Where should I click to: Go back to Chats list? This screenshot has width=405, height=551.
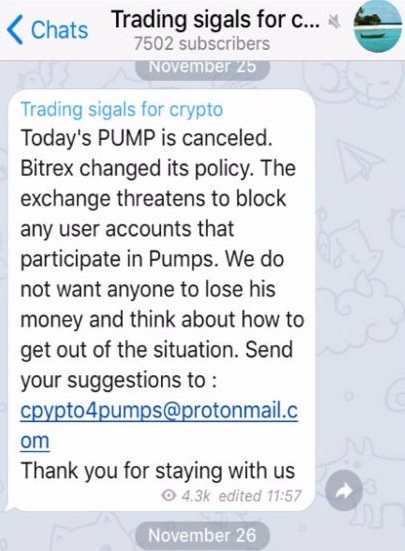47,30
